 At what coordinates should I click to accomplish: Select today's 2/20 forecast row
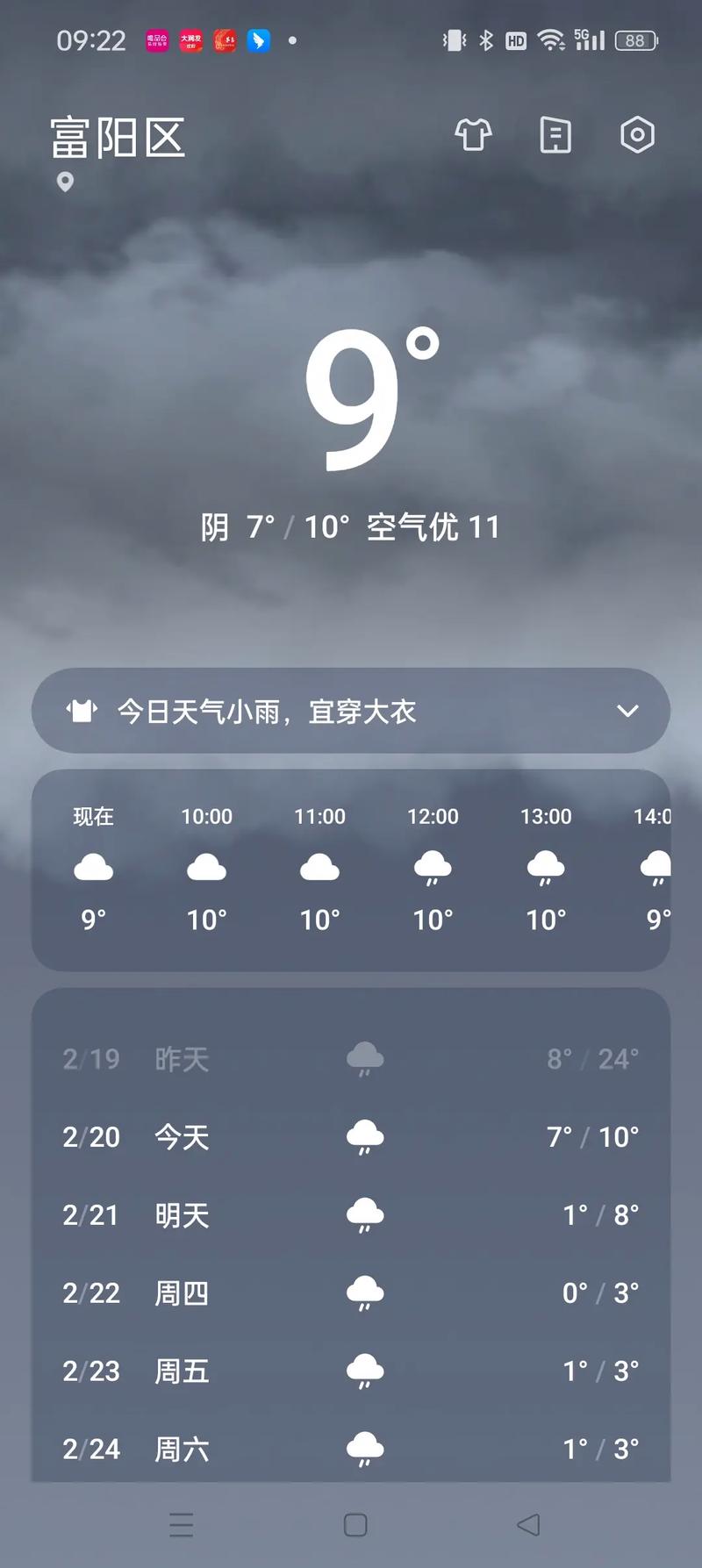coord(351,1136)
